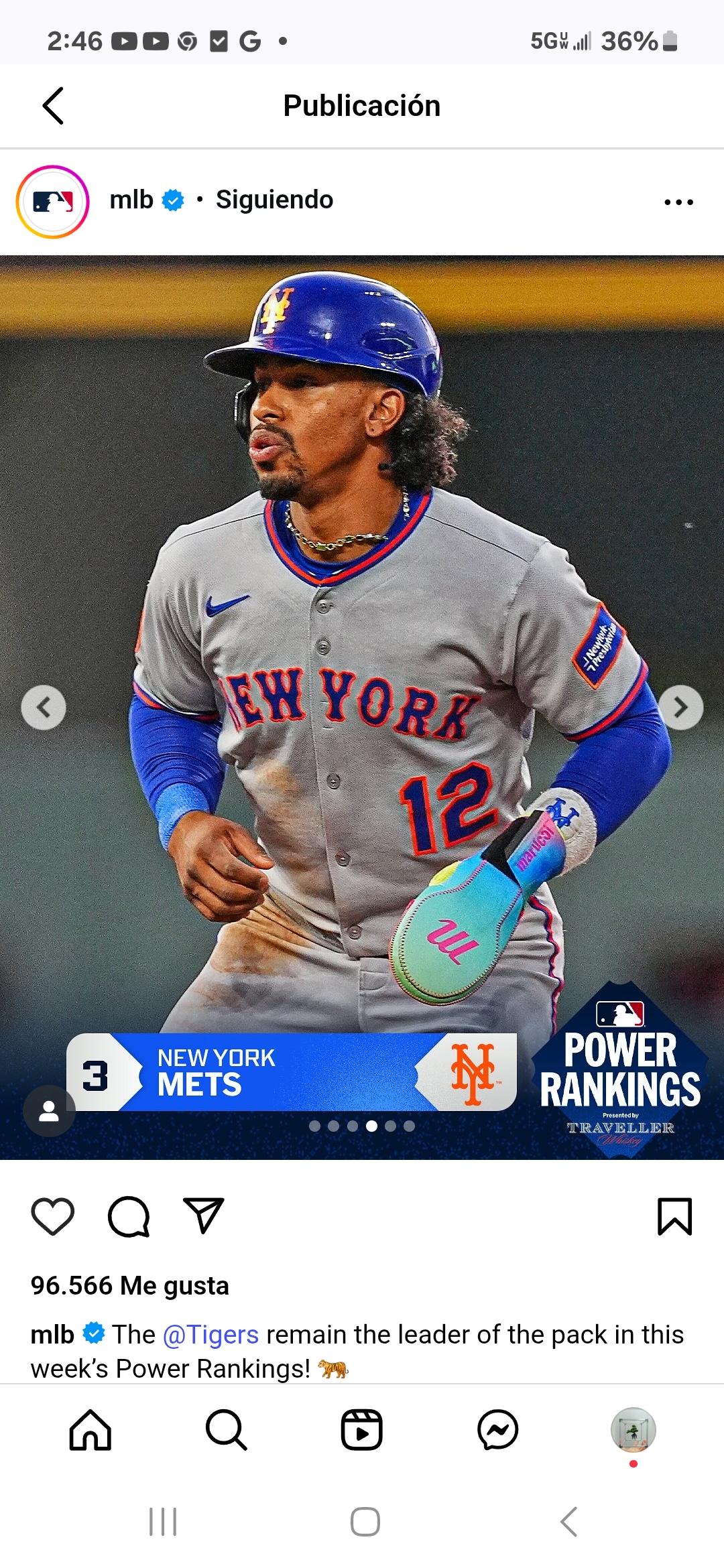This screenshot has width=724, height=1568.
Task: Open mlb's story from profile picture
Action: (52, 202)
